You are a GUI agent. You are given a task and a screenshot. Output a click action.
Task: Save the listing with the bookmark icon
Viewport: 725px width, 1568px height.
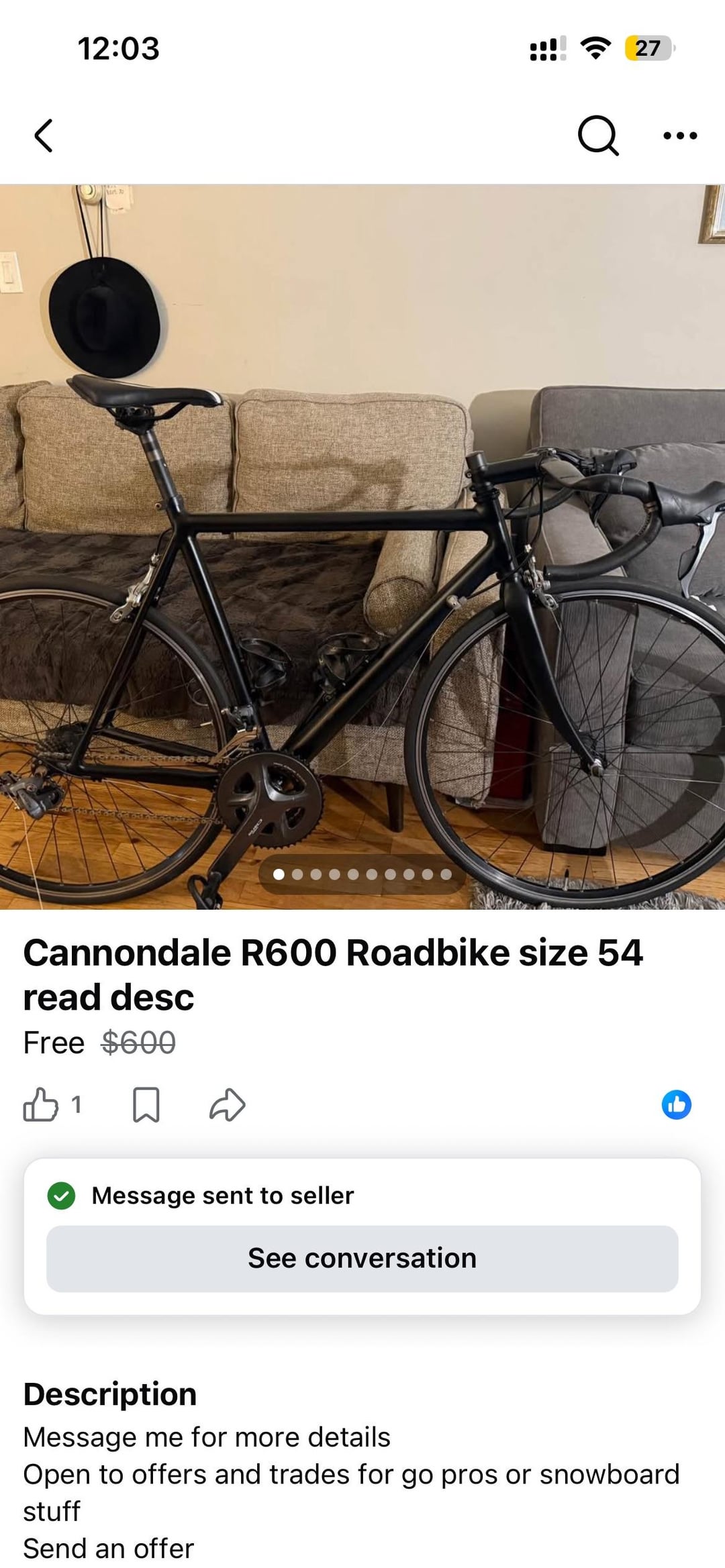(146, 1104)
